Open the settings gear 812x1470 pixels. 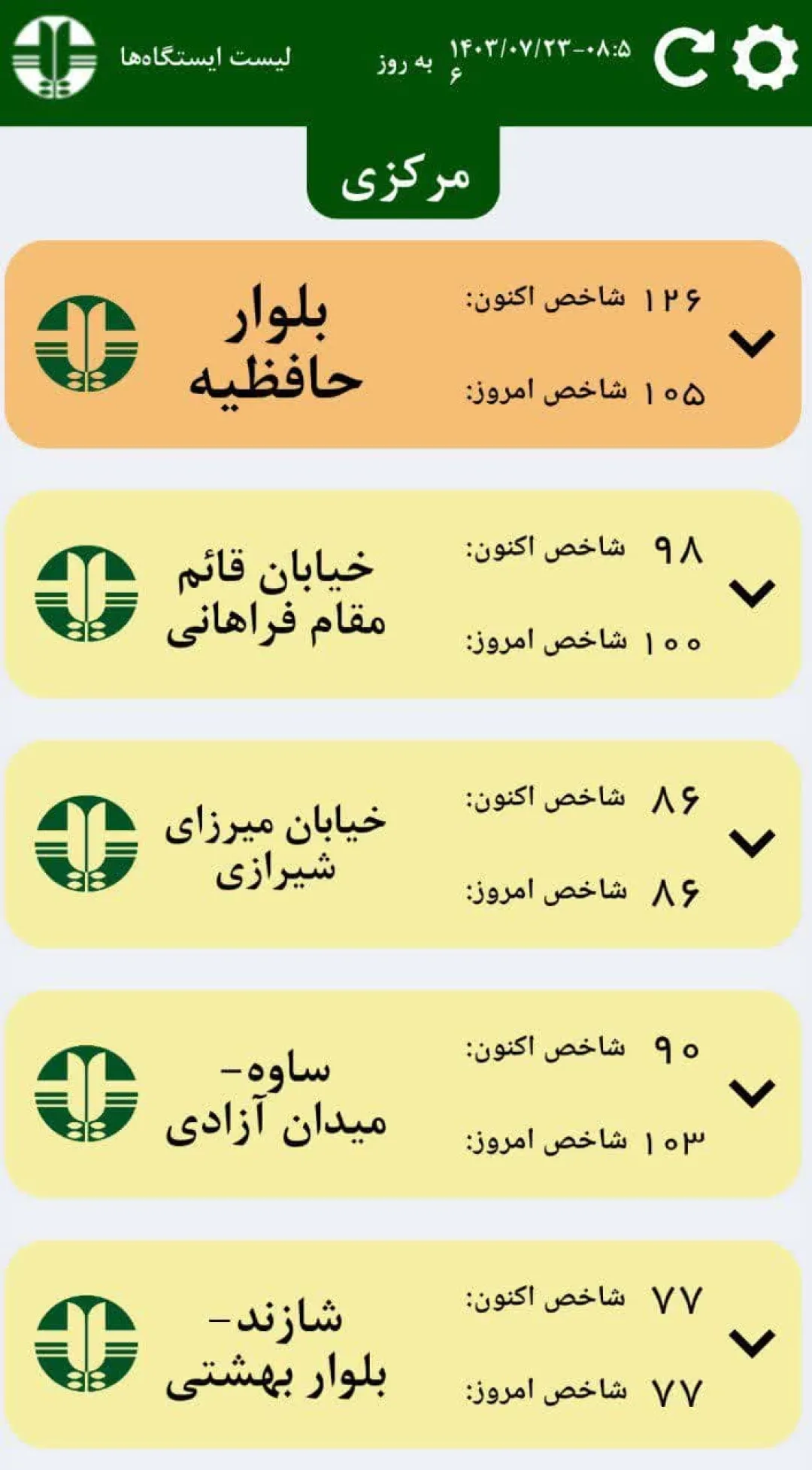765,57
